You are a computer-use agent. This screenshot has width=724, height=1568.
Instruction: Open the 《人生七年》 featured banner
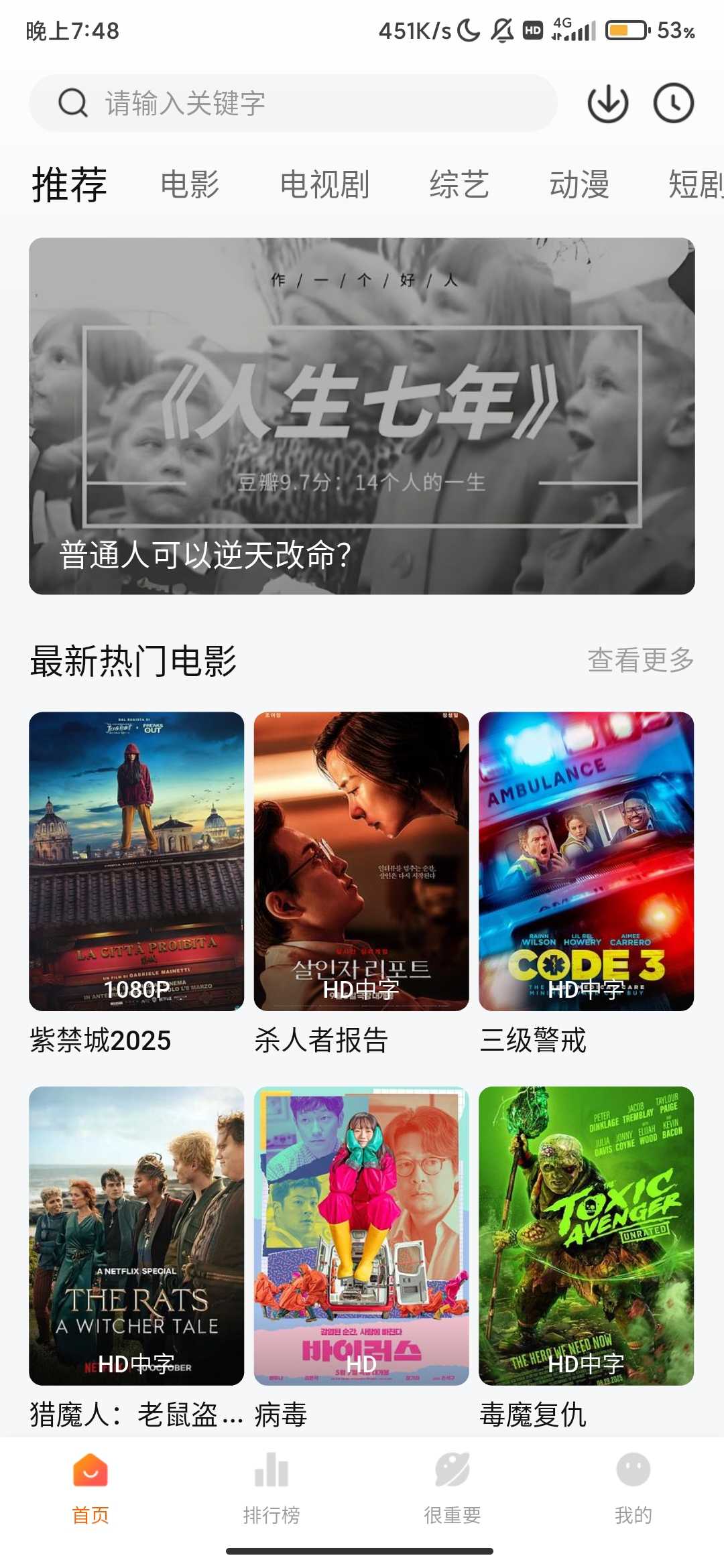(x=362, y=415)
